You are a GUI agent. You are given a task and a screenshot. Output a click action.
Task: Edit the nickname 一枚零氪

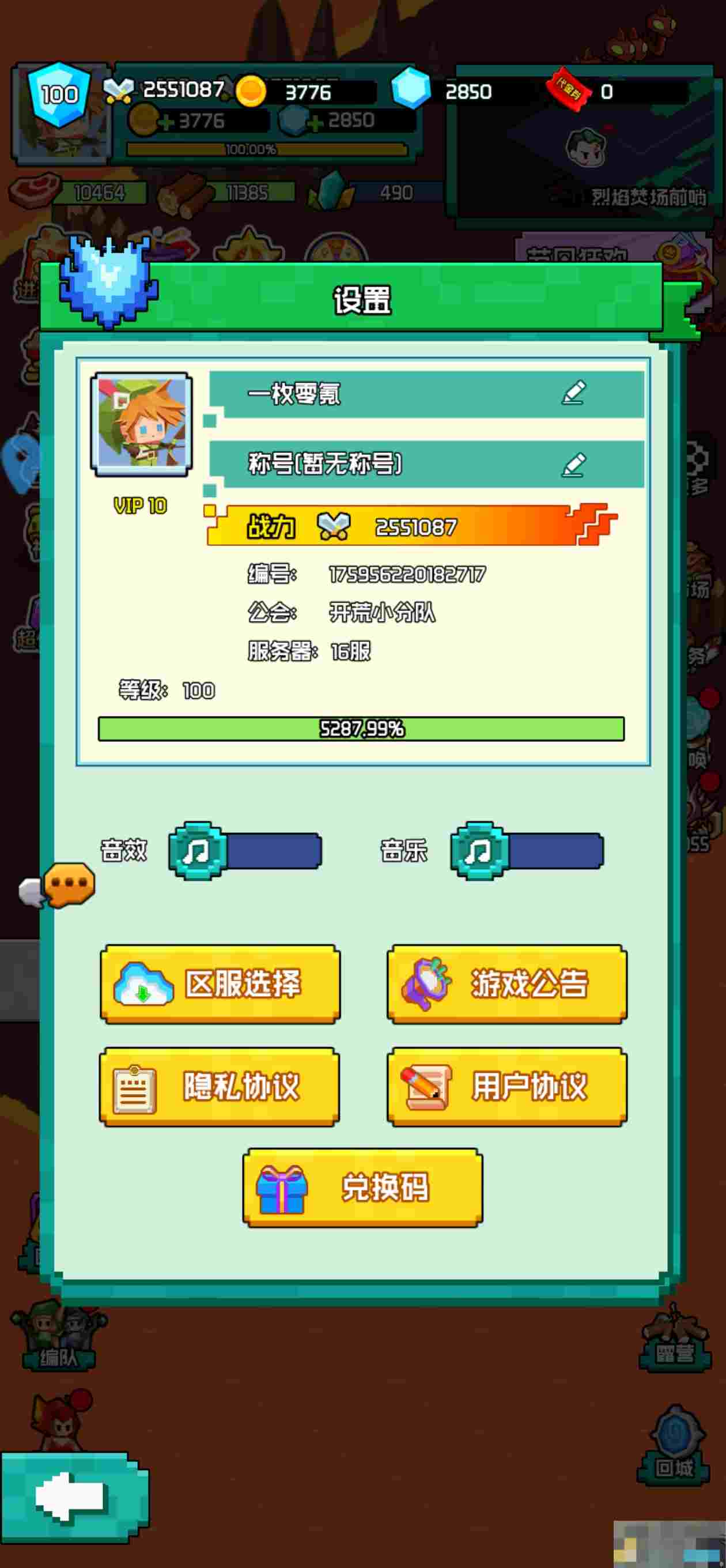[573, 393]
